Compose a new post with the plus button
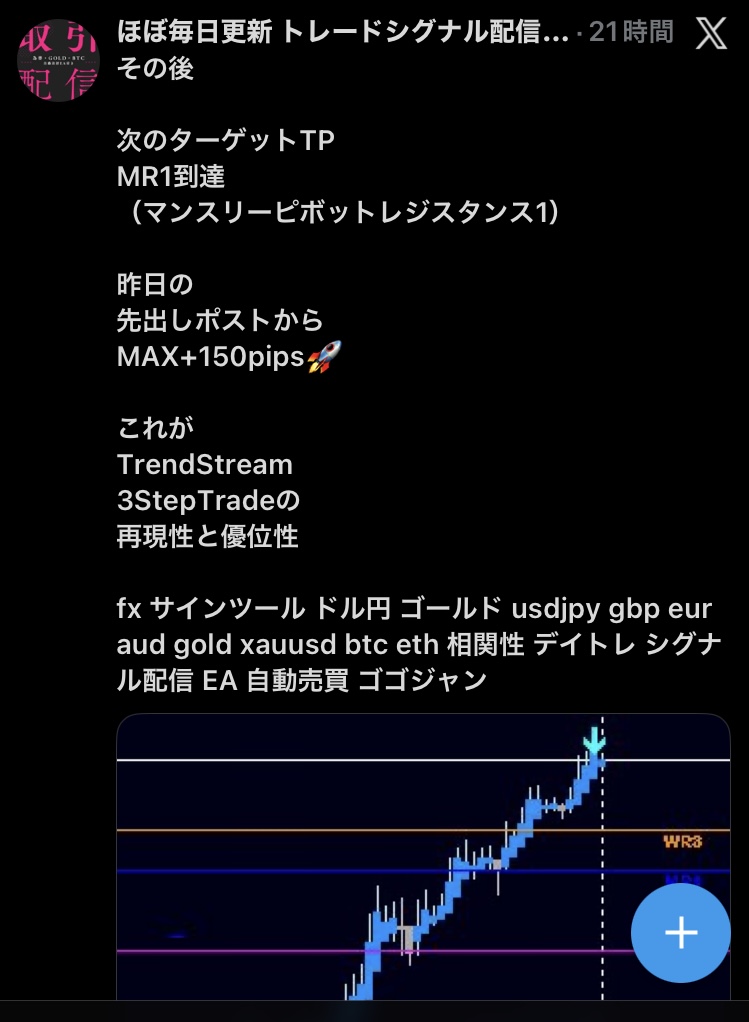The height and width of the screenshot is (1022, 749). click(x=681, y=932)
